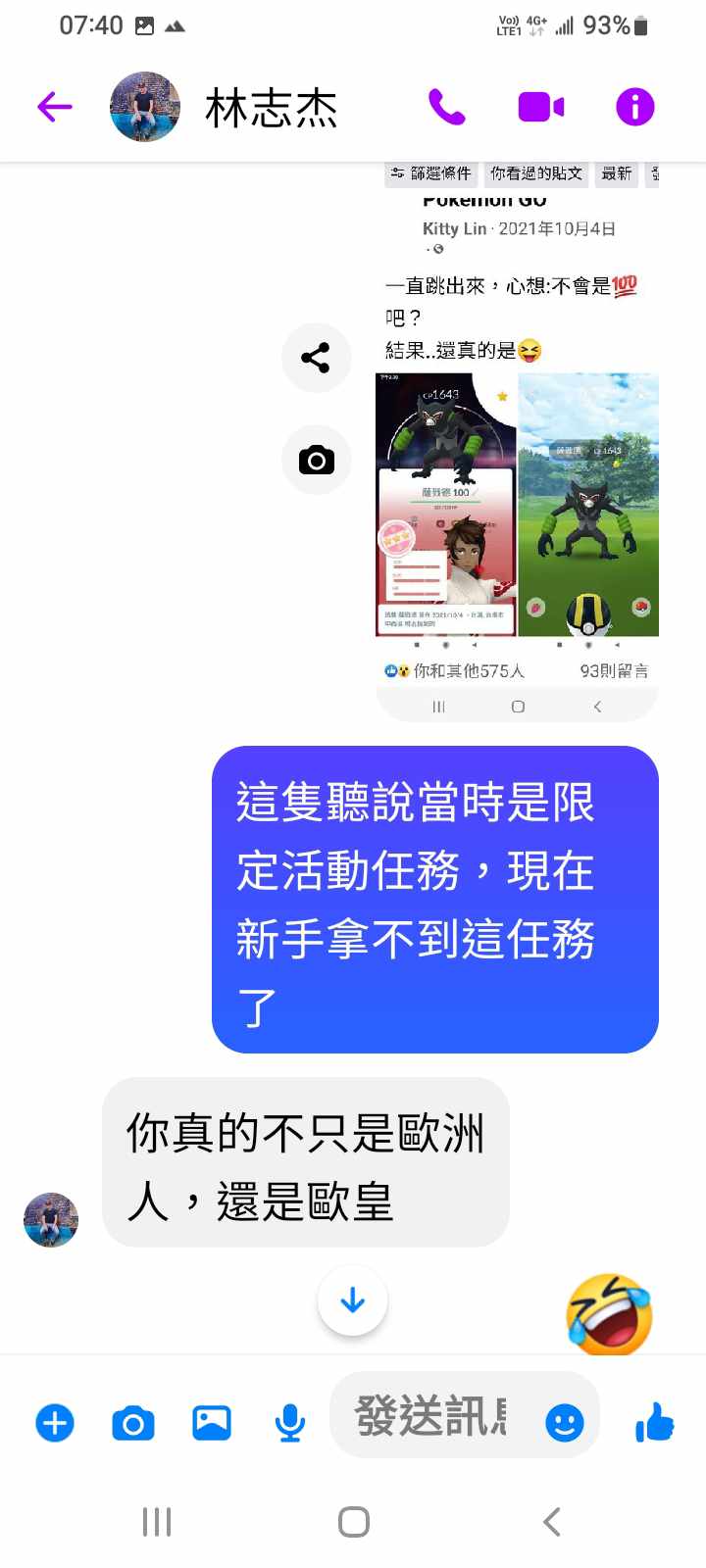Focus the 發送訊息 text field
Viewport: 706px width, 1568px height.
click(x=431, y=1417)
